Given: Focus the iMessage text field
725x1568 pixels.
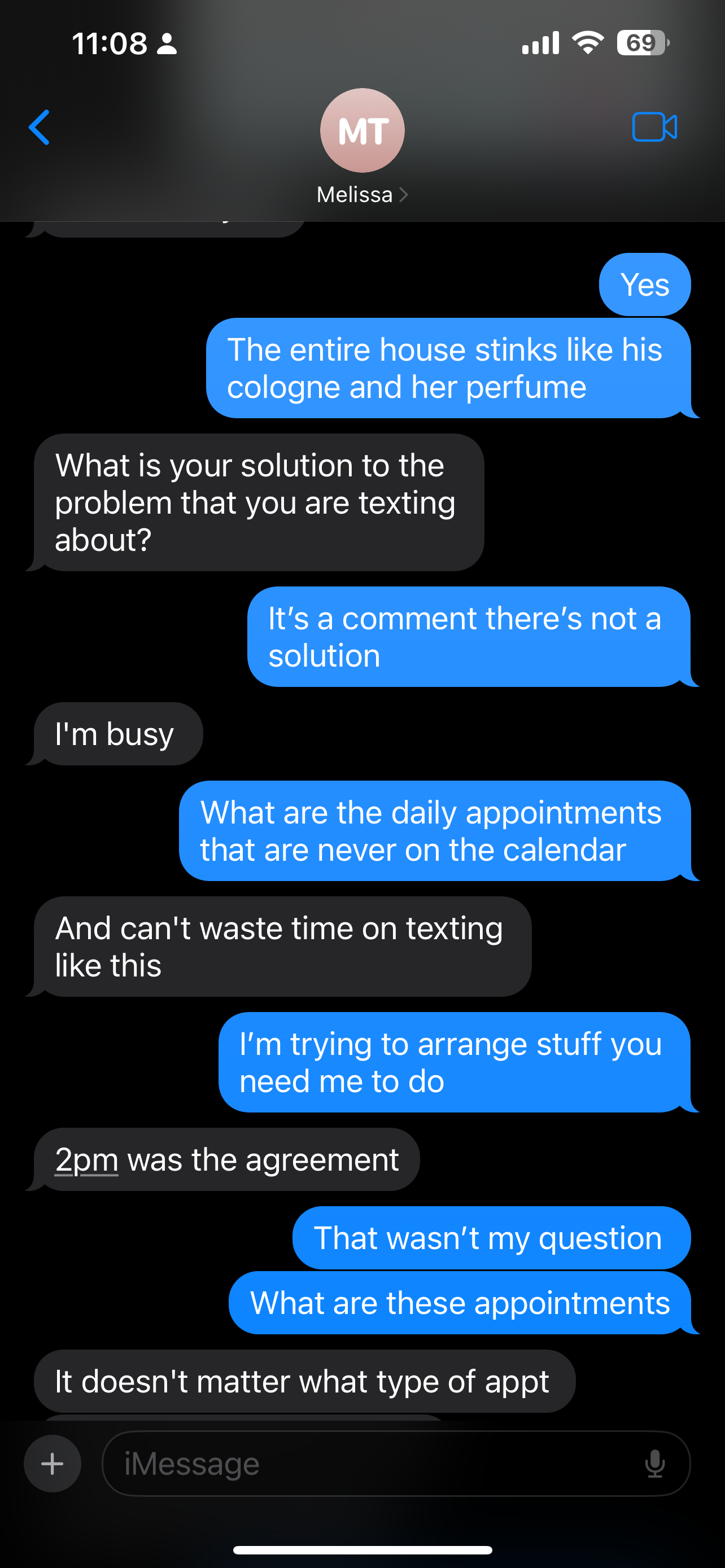Looking at the screenshot, I should click(x=365, y=1464).
